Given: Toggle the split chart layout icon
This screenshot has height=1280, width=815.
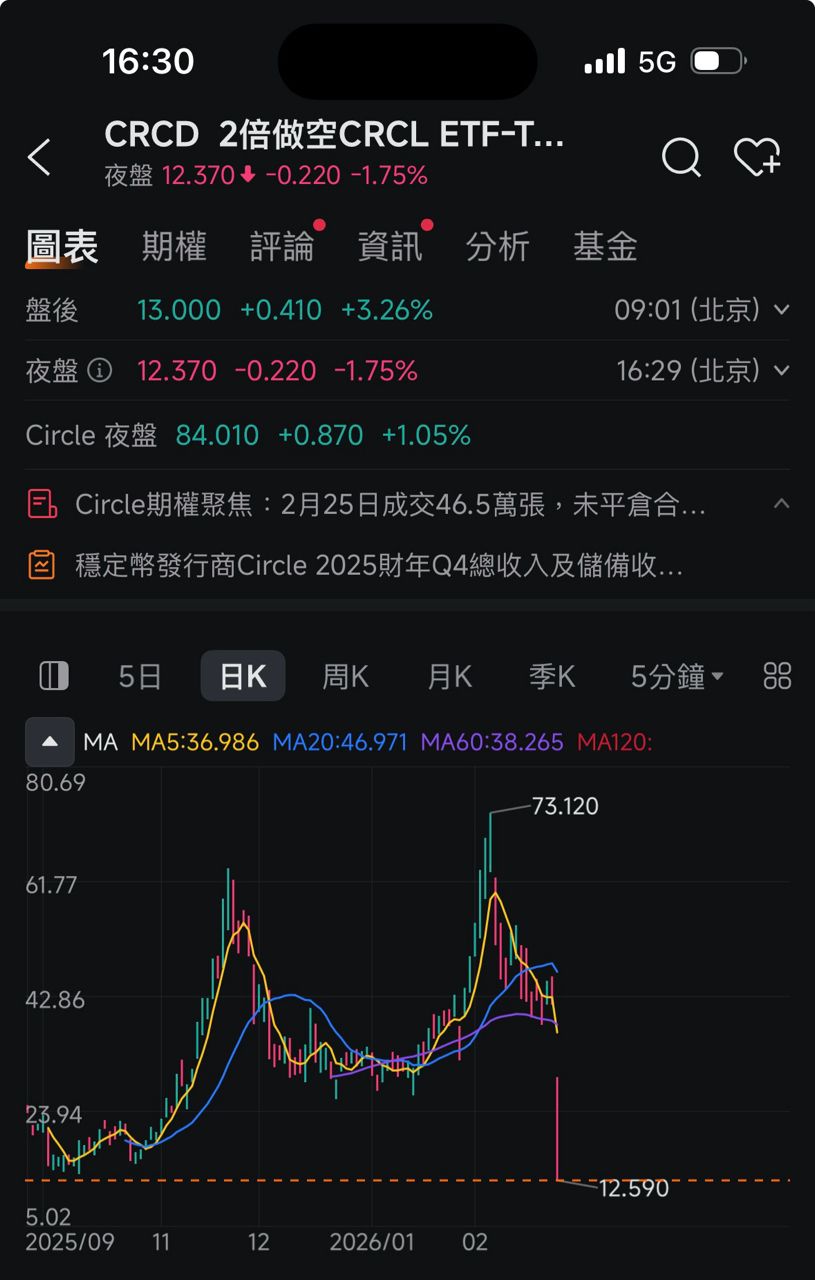Looking at the screenshot, I should point(54,676).
